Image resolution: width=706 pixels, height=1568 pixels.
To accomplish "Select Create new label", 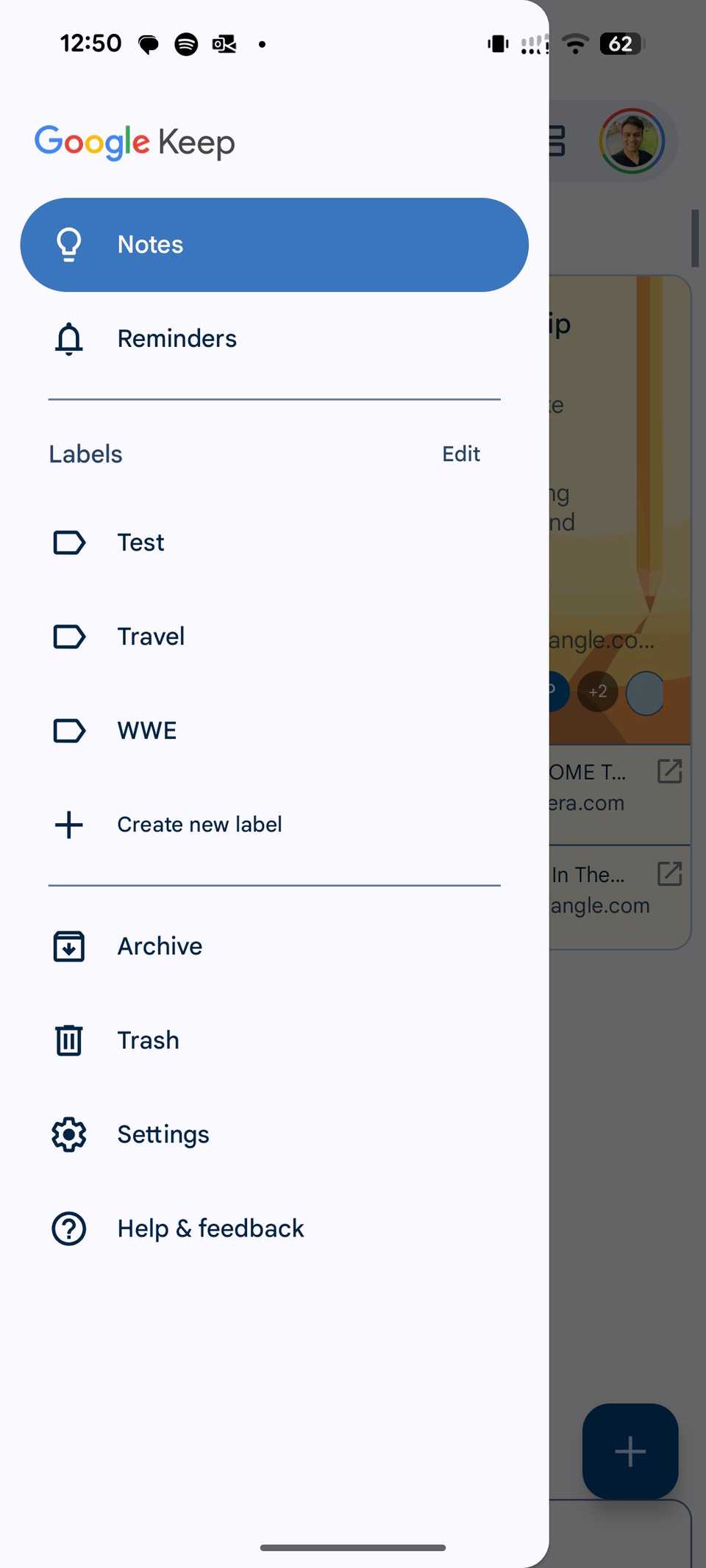I will 199,825.
